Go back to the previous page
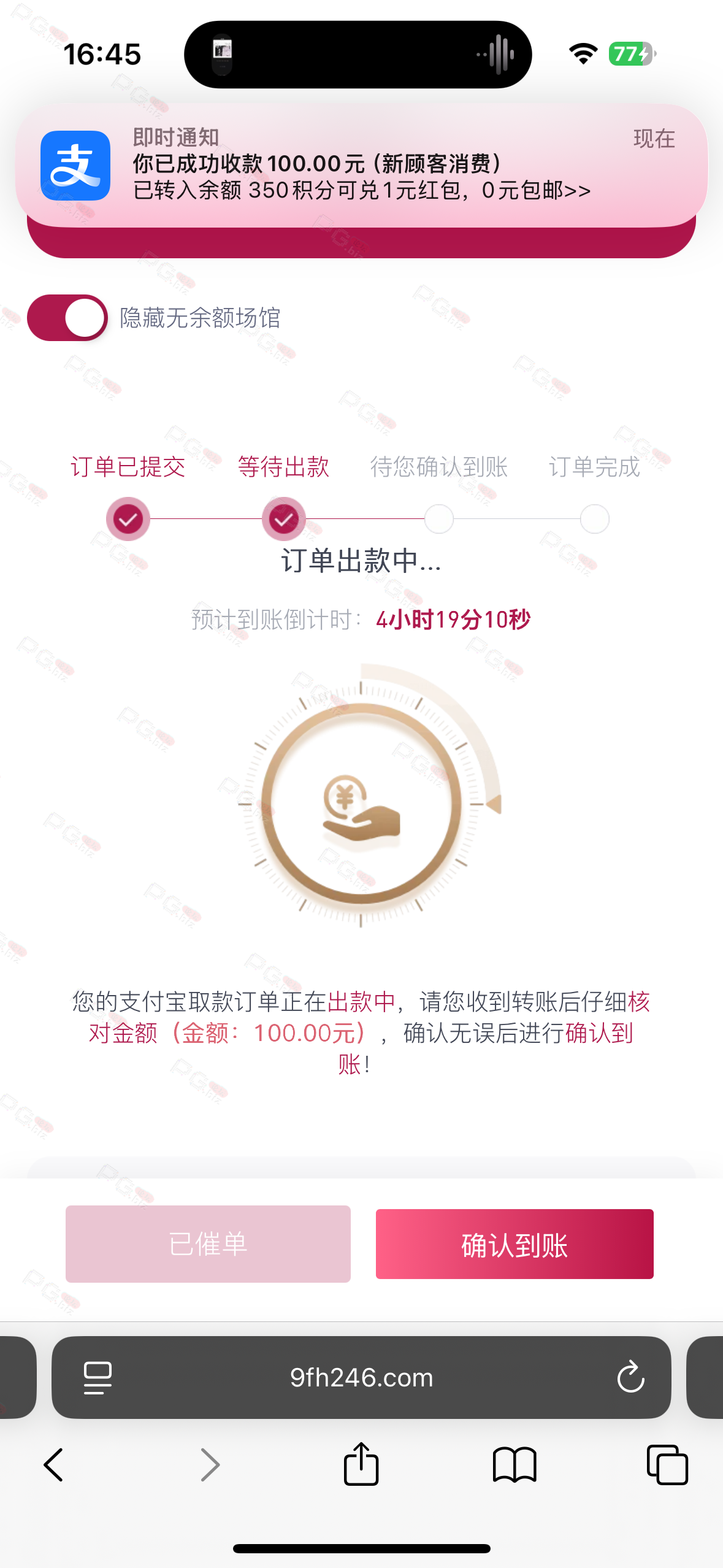The height and width of the screenshot is (1568, 723). tap(54, 1465)
